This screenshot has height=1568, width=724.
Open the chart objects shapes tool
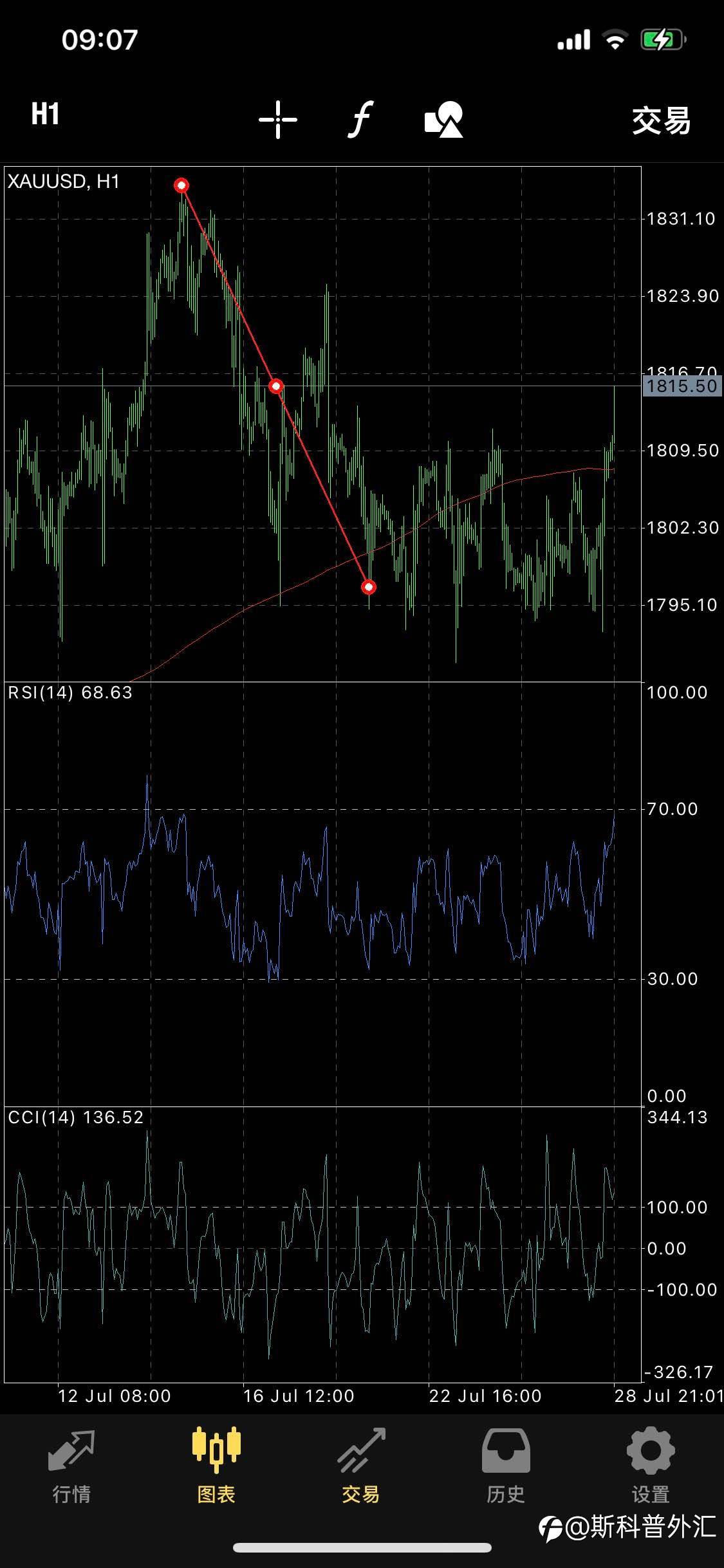[444, 120]
